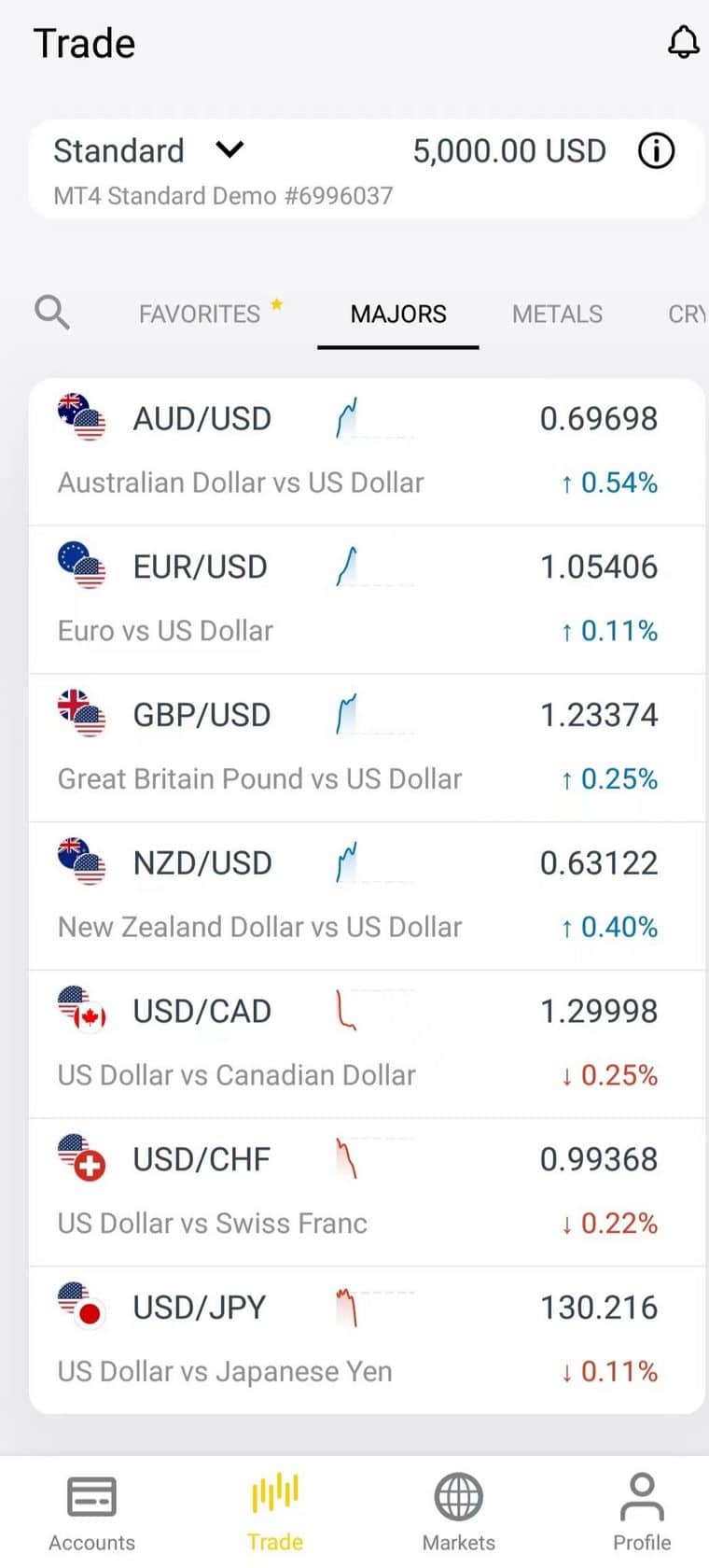View USD/CAD trading details
Screen dimensions: 709x1568
366,1043
